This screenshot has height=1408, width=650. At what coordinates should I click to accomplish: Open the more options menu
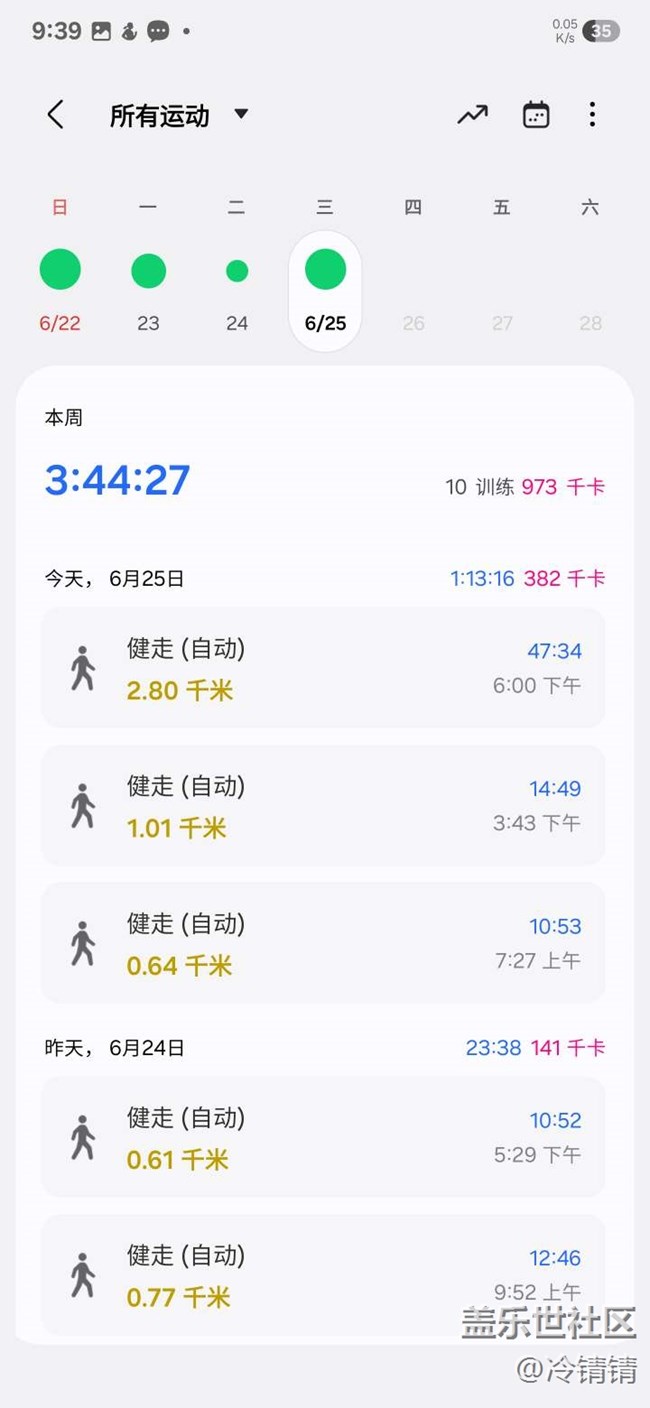pos(592,115)
